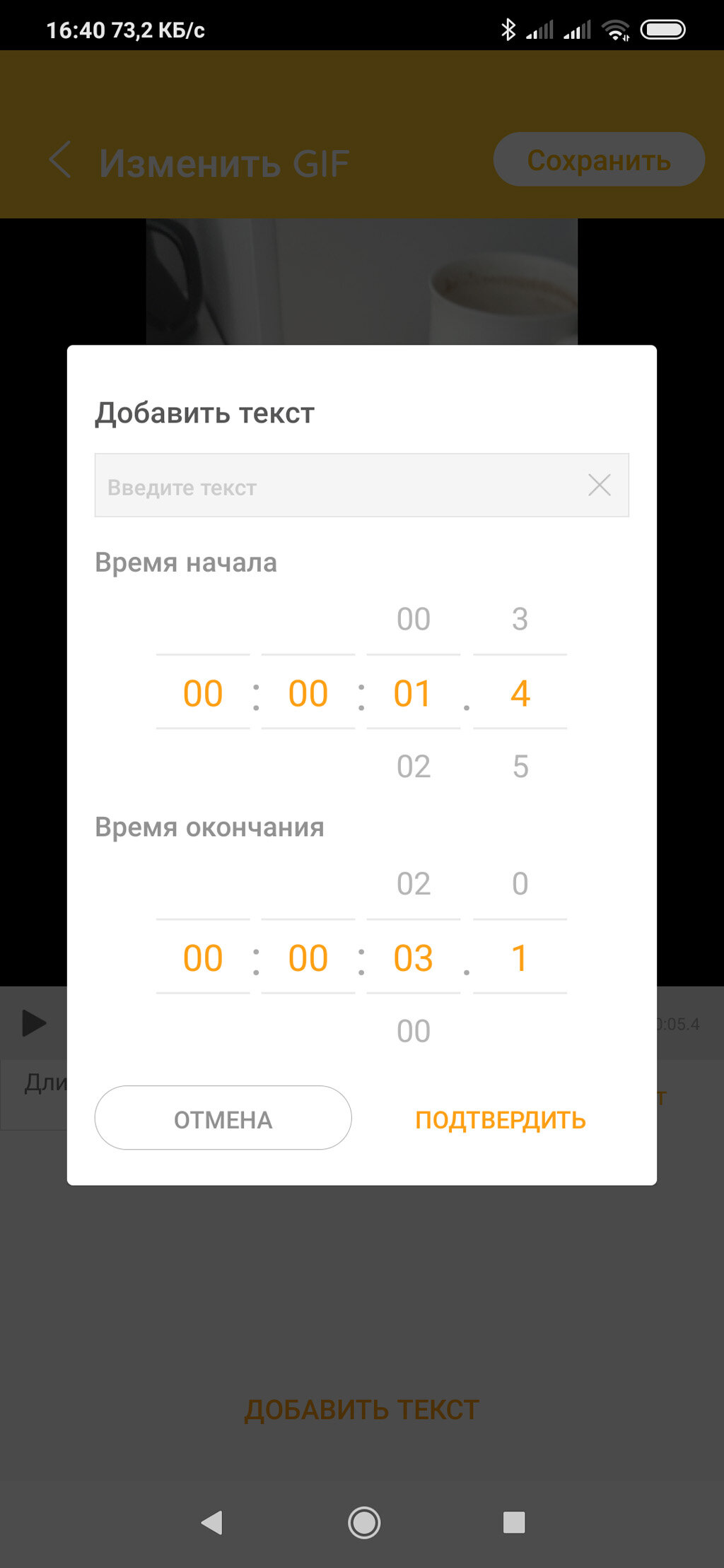Select 02 seconds in end time picker
This screenshot has width=724, height=1568.
[x=414, y=884]
